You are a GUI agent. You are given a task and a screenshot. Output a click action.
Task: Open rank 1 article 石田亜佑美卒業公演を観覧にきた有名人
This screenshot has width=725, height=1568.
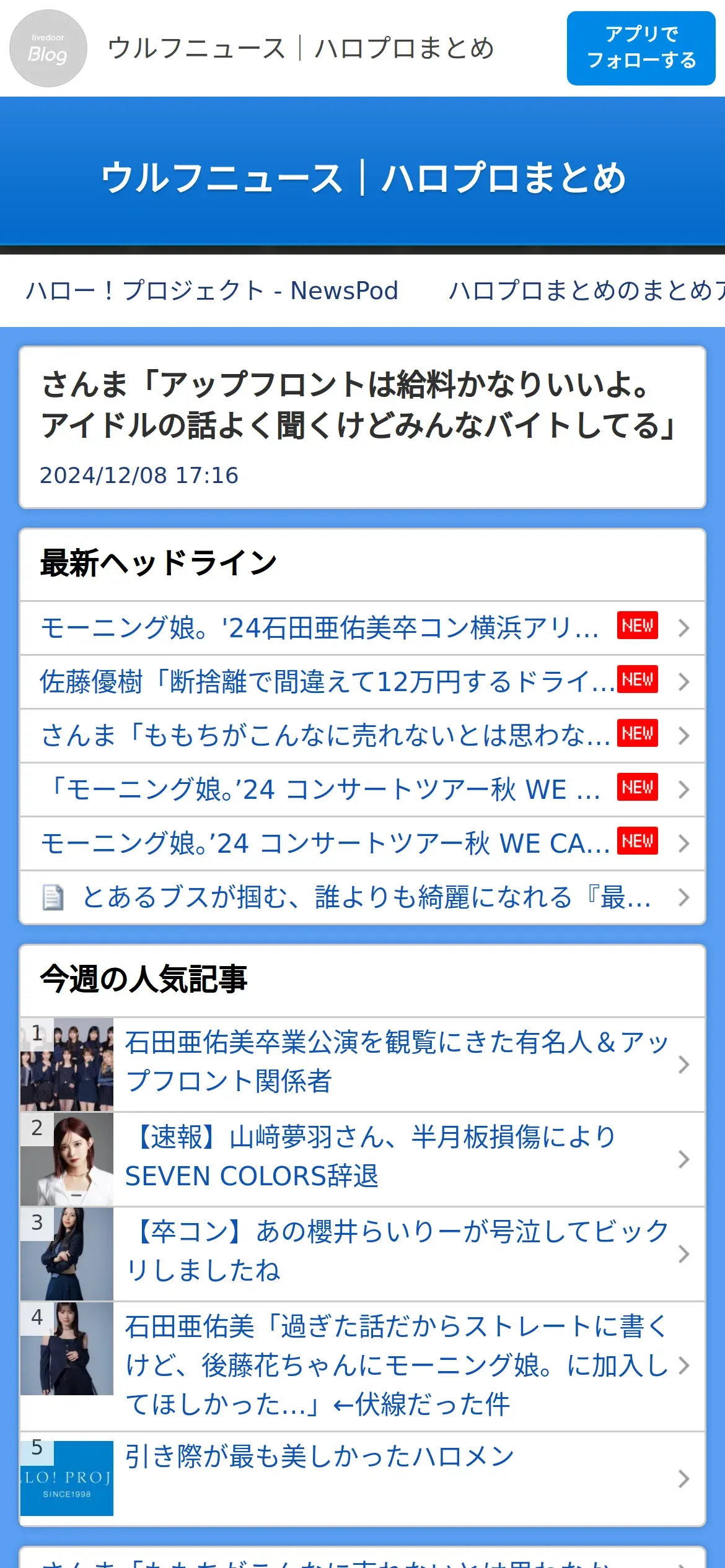tap(362, 1065)
